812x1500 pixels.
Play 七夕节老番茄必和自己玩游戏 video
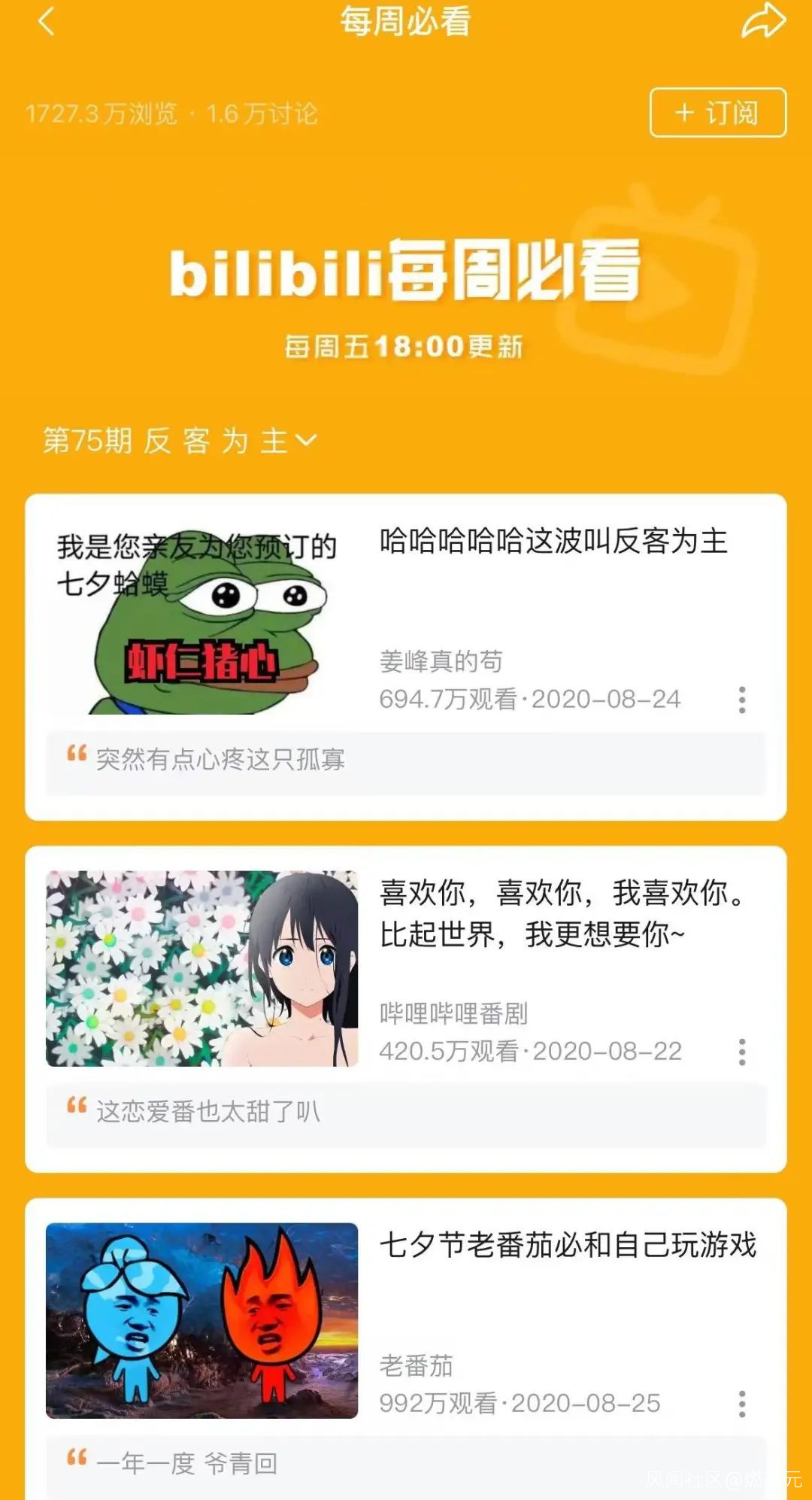201,1321
